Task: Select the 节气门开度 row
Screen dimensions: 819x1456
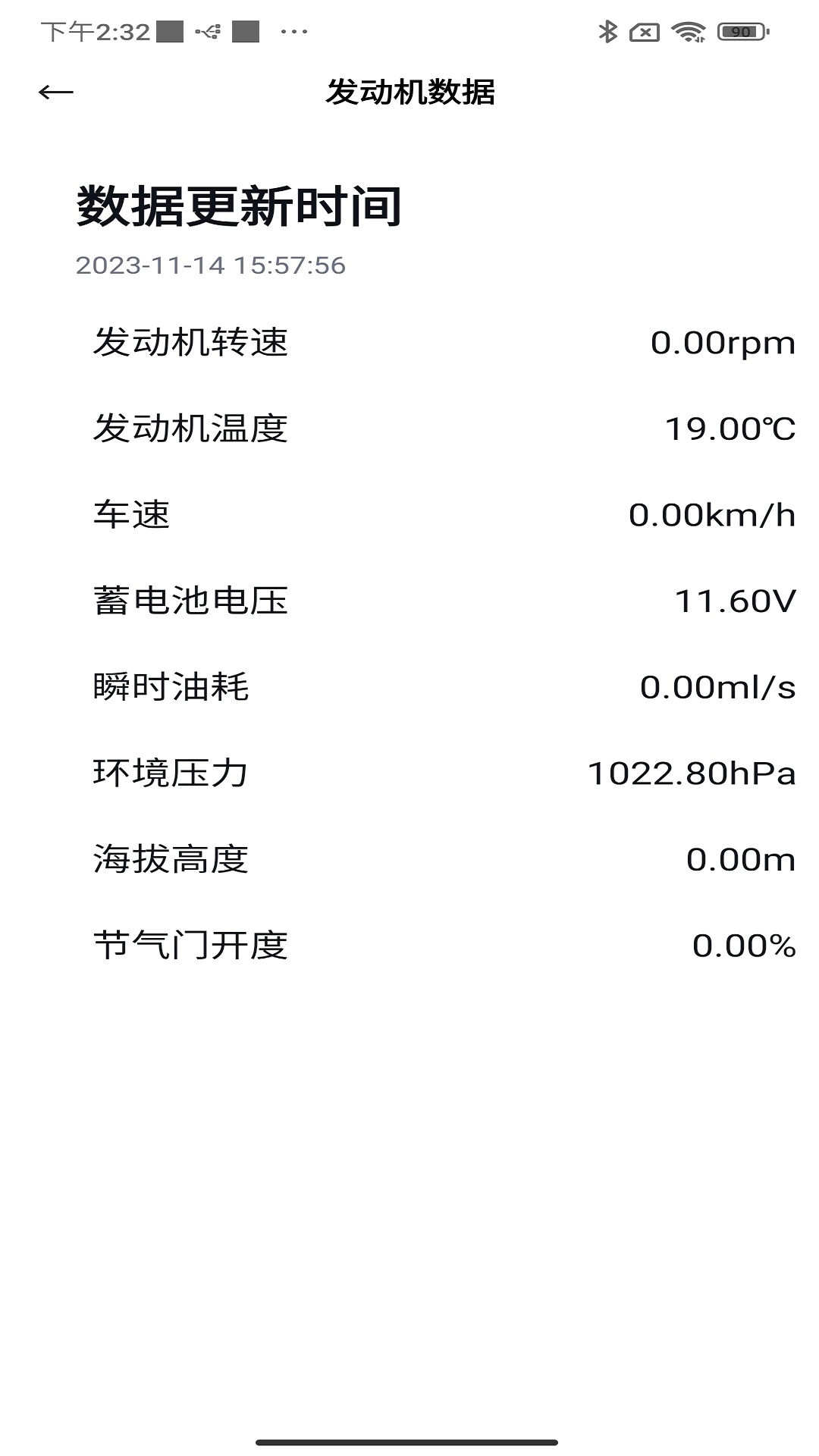Action: pos(409,944)
